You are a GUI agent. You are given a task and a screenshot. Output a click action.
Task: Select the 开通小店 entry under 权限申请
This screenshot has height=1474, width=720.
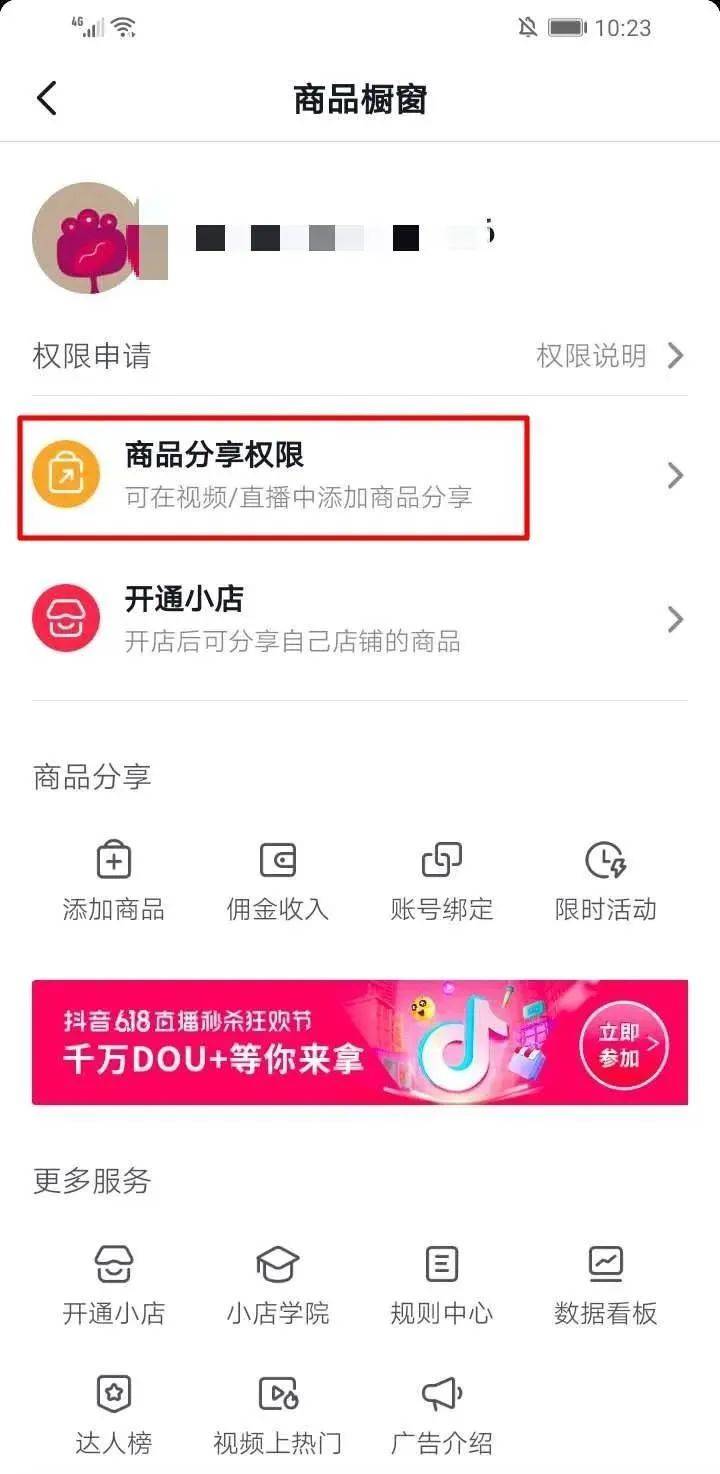pos(300,618)
